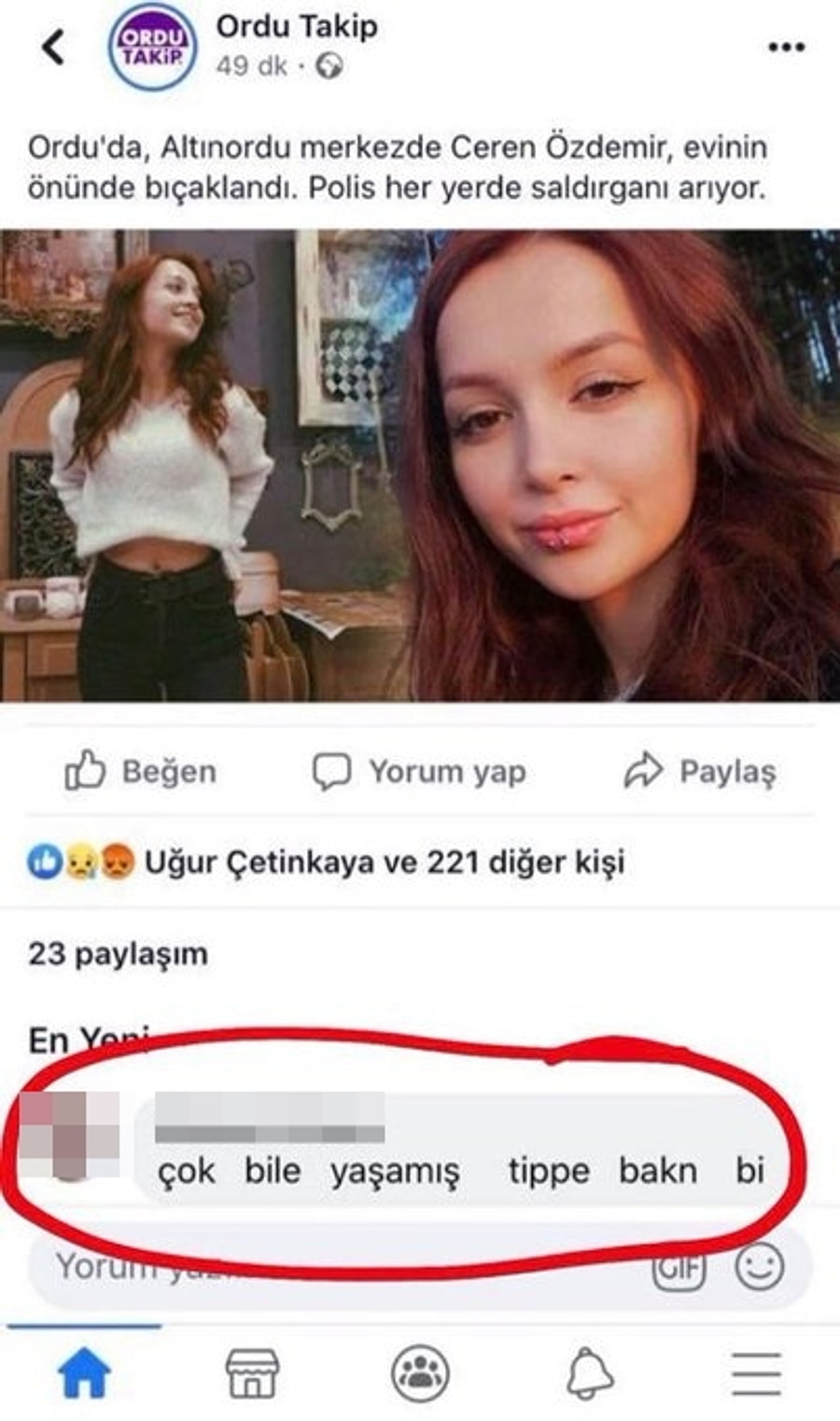The image size is (840, 1421).
Task: Open the post's three-dot options menu
Action: (x=786, y=48)
